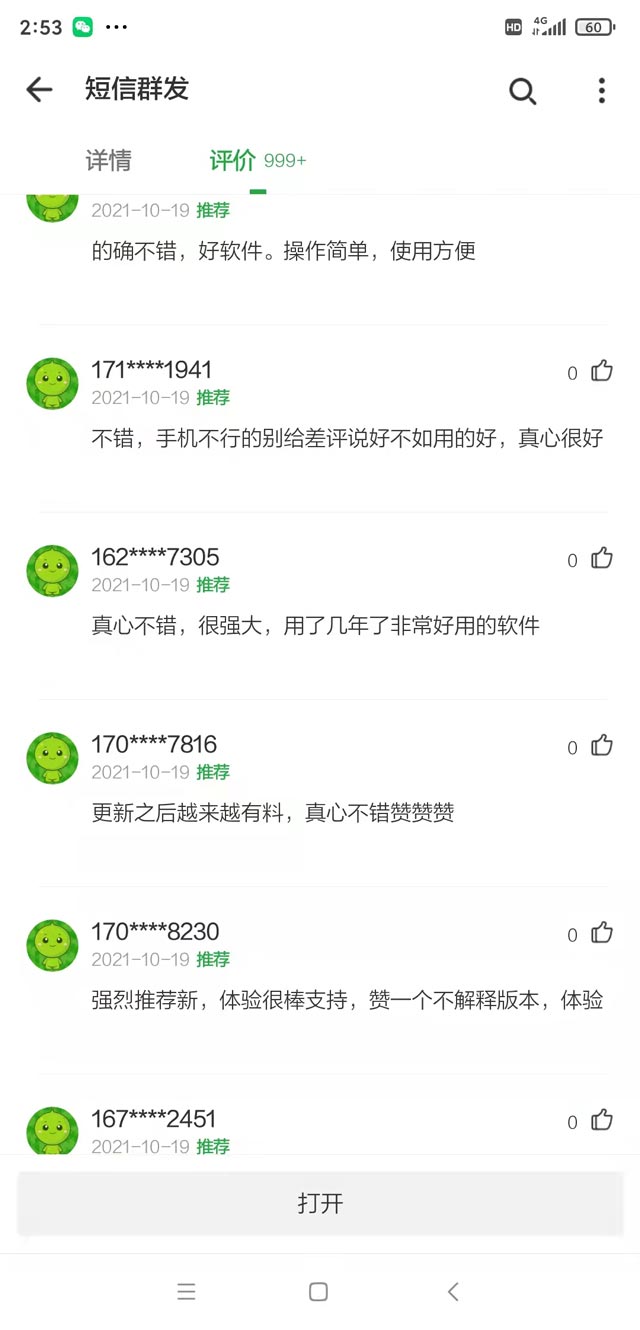Like the review by 170****8230
Screen dimensions: 640x1330
pos(601,933)
